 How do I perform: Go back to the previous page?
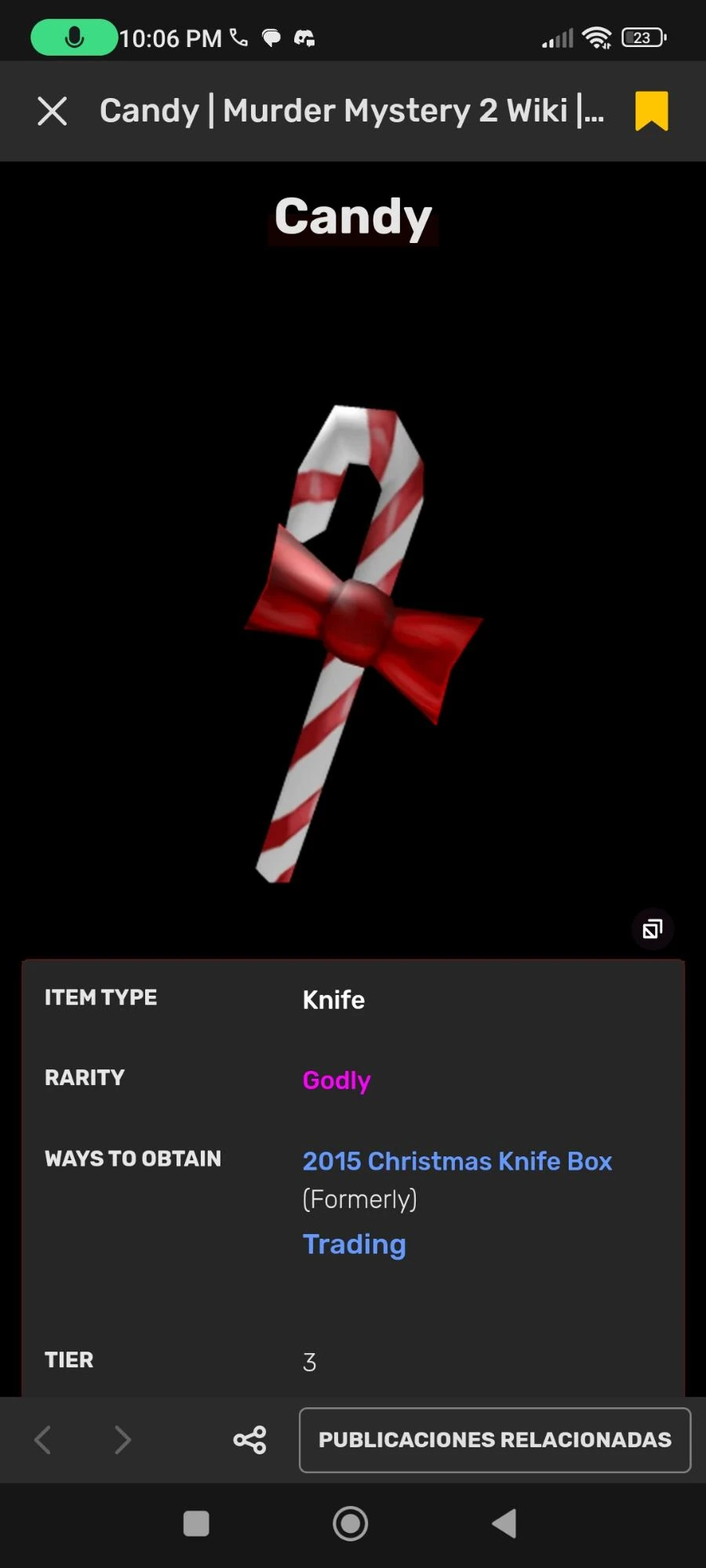coord(44,1440)
